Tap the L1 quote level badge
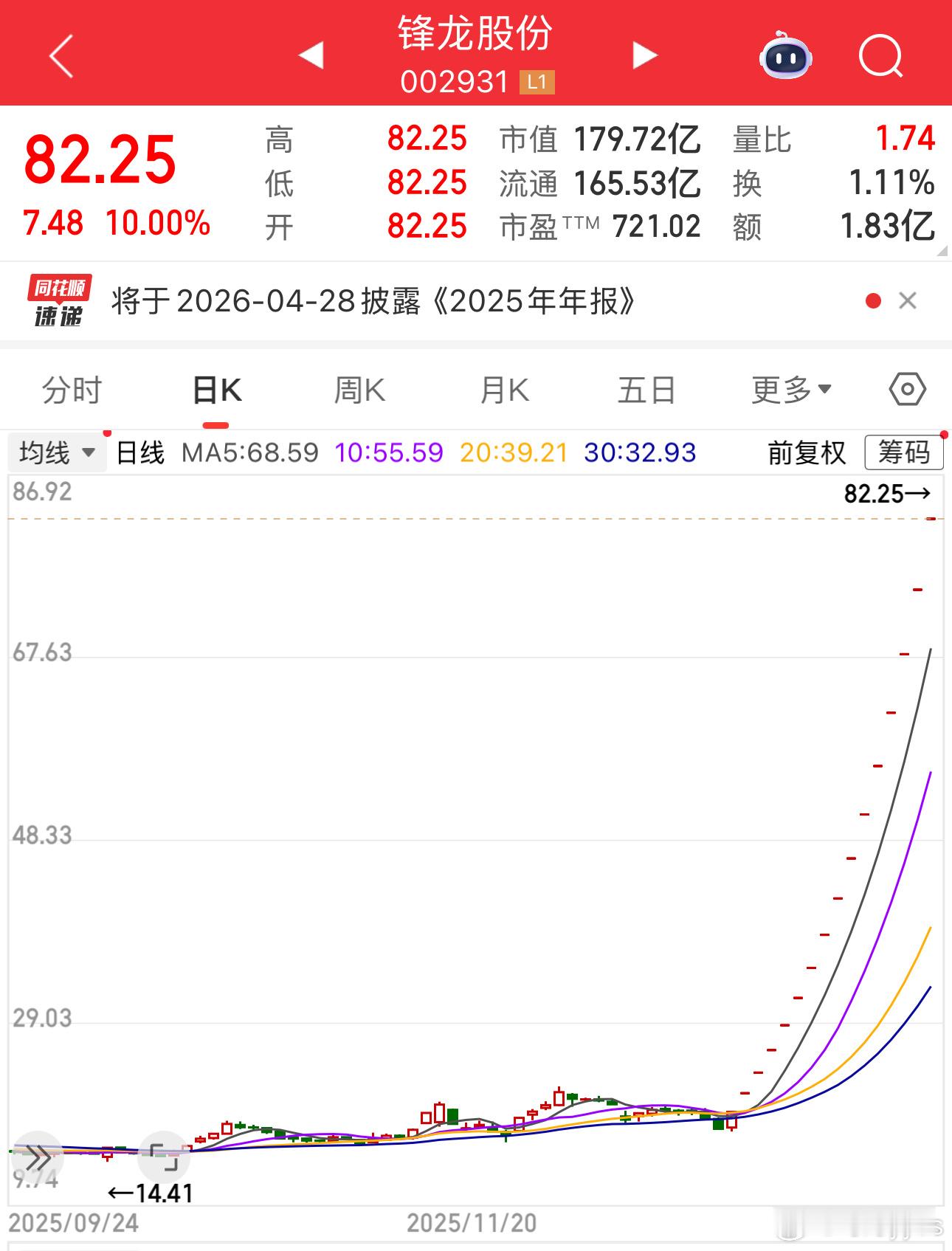 [537, 82]
